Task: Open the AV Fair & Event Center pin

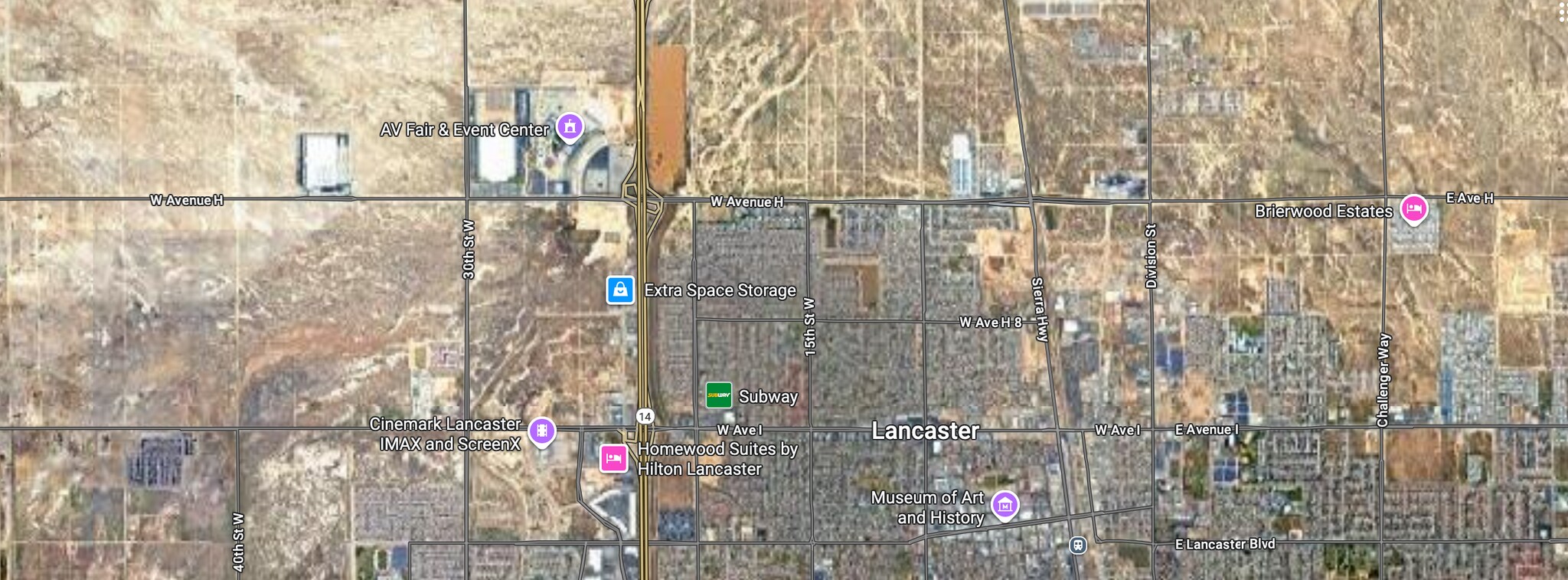Action: coord(570,127)
